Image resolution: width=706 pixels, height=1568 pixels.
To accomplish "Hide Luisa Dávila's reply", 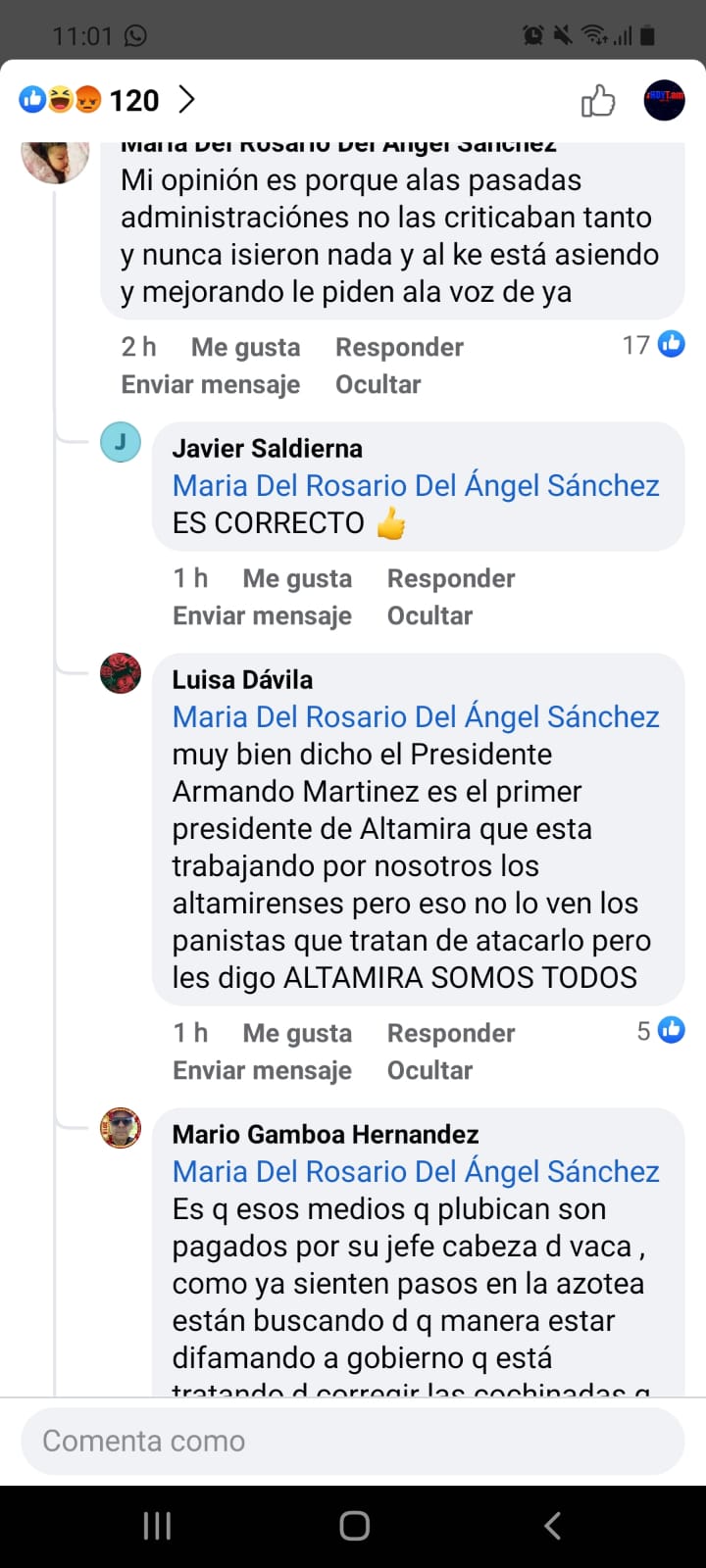I will click(x=429, y=1070).
